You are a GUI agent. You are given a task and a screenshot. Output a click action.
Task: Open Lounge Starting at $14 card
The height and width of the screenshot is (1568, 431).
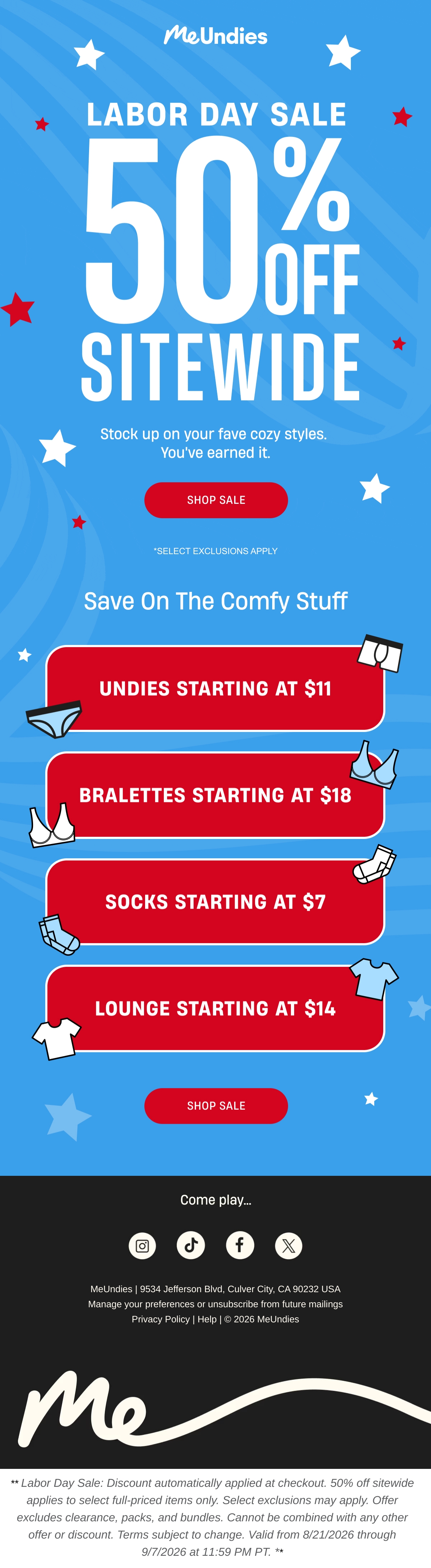tap(215, 1008)
